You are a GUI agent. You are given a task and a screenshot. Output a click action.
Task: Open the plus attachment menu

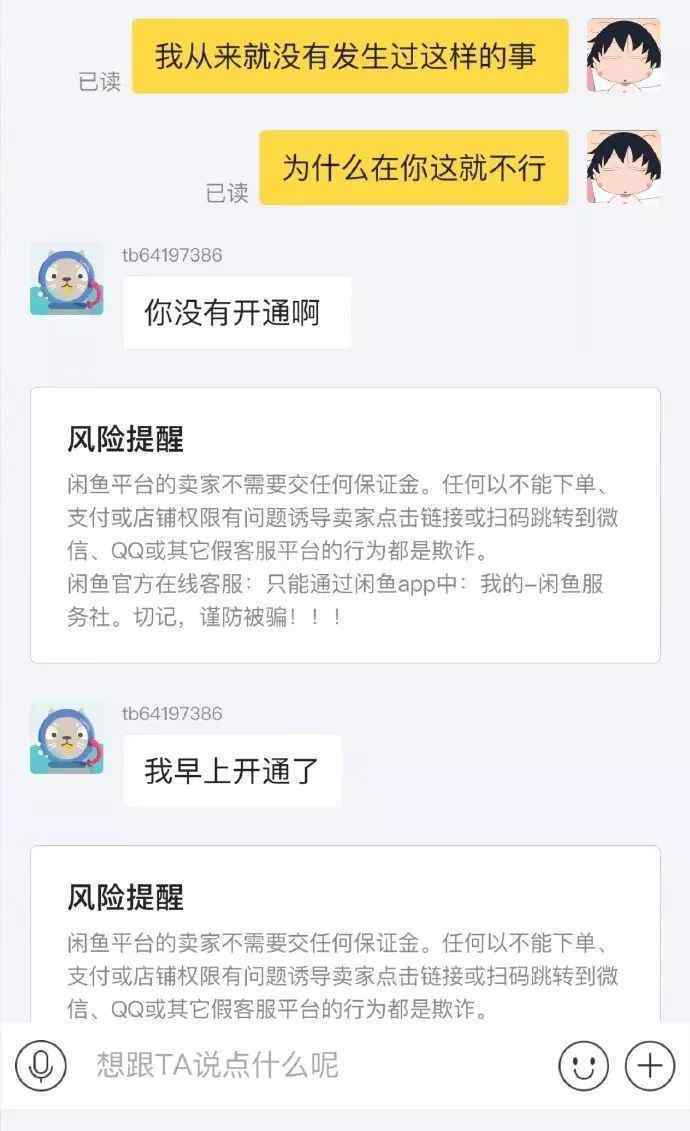coord(650,1065)
